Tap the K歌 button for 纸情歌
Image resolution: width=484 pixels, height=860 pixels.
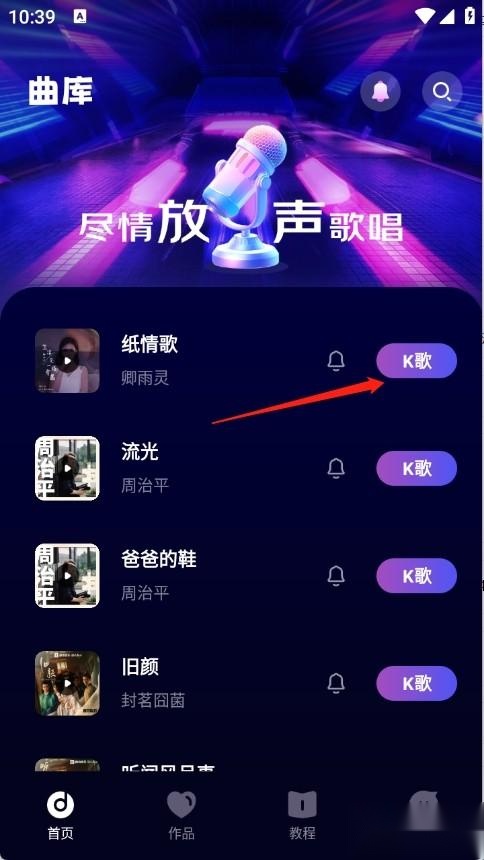(x=417, y=361)
